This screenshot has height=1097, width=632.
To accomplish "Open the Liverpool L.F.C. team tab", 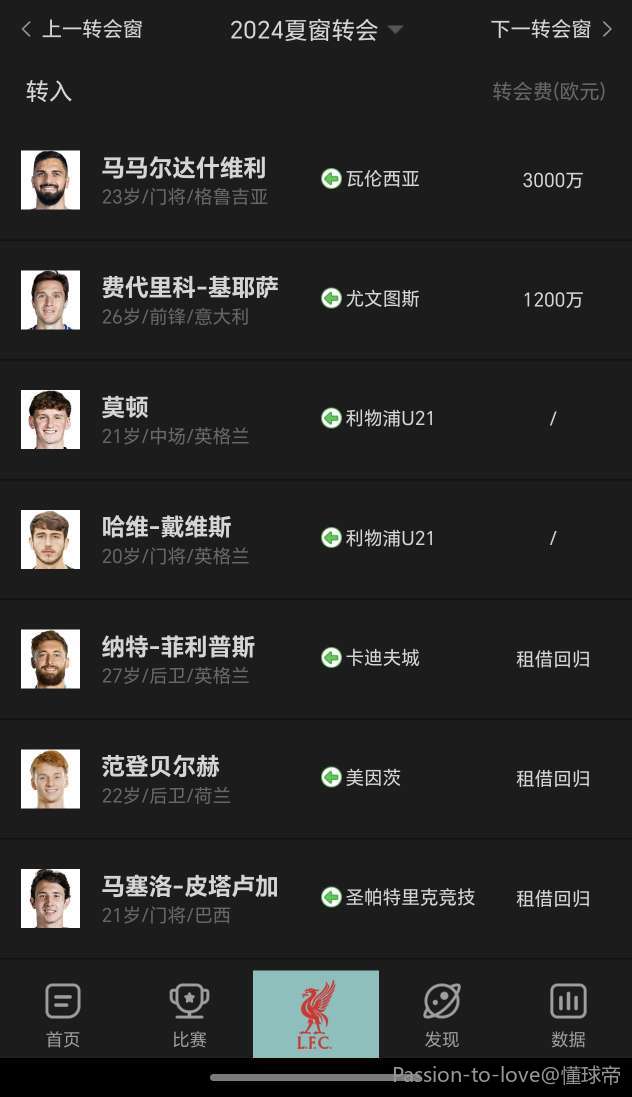I will point(316,1014).
